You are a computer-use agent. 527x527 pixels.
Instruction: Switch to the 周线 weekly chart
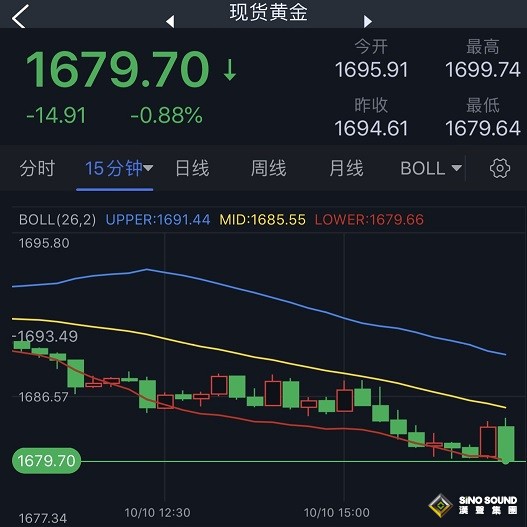tap(269, 168)
